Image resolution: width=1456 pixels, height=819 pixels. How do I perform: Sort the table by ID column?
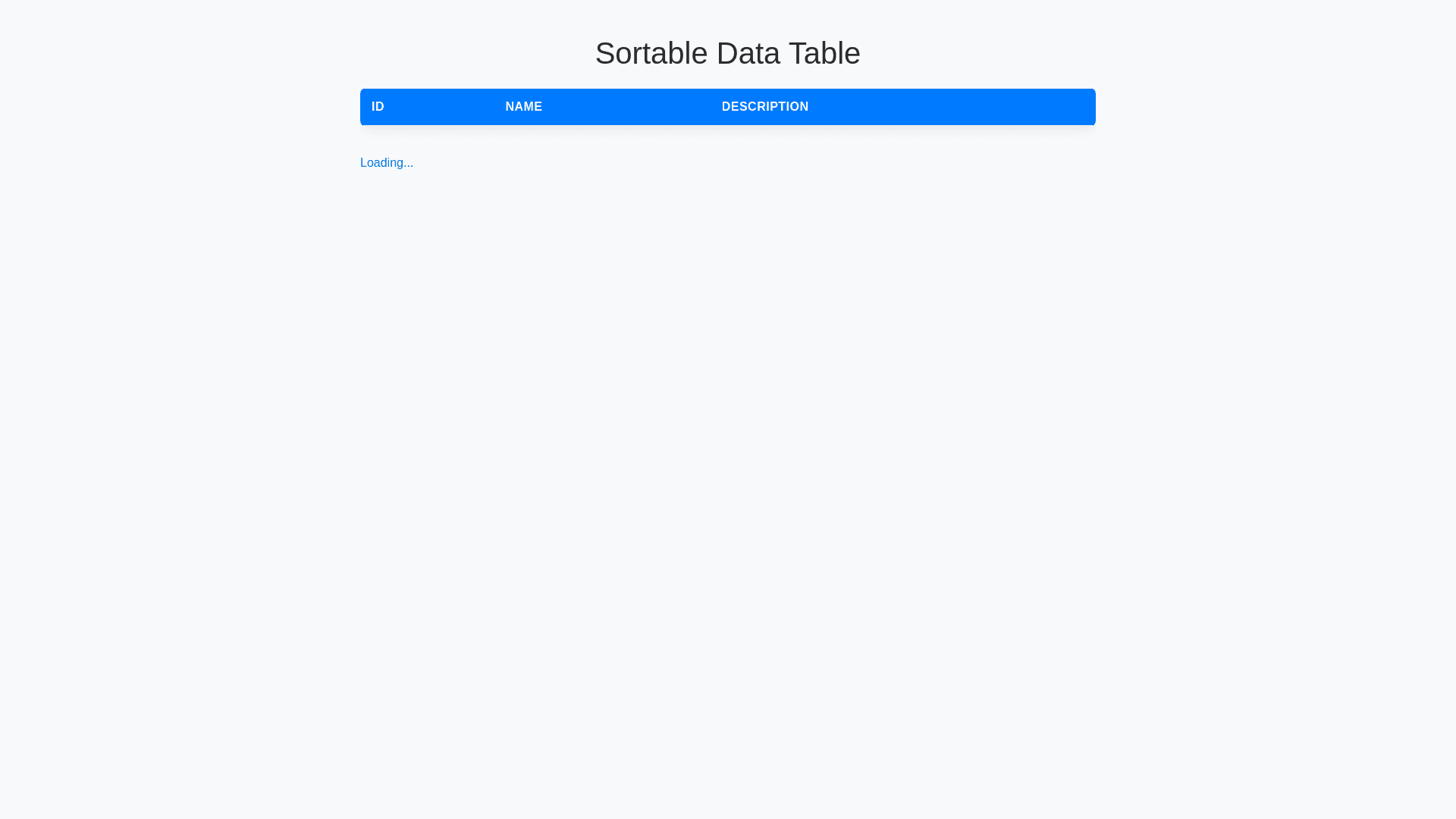point(378,107)
